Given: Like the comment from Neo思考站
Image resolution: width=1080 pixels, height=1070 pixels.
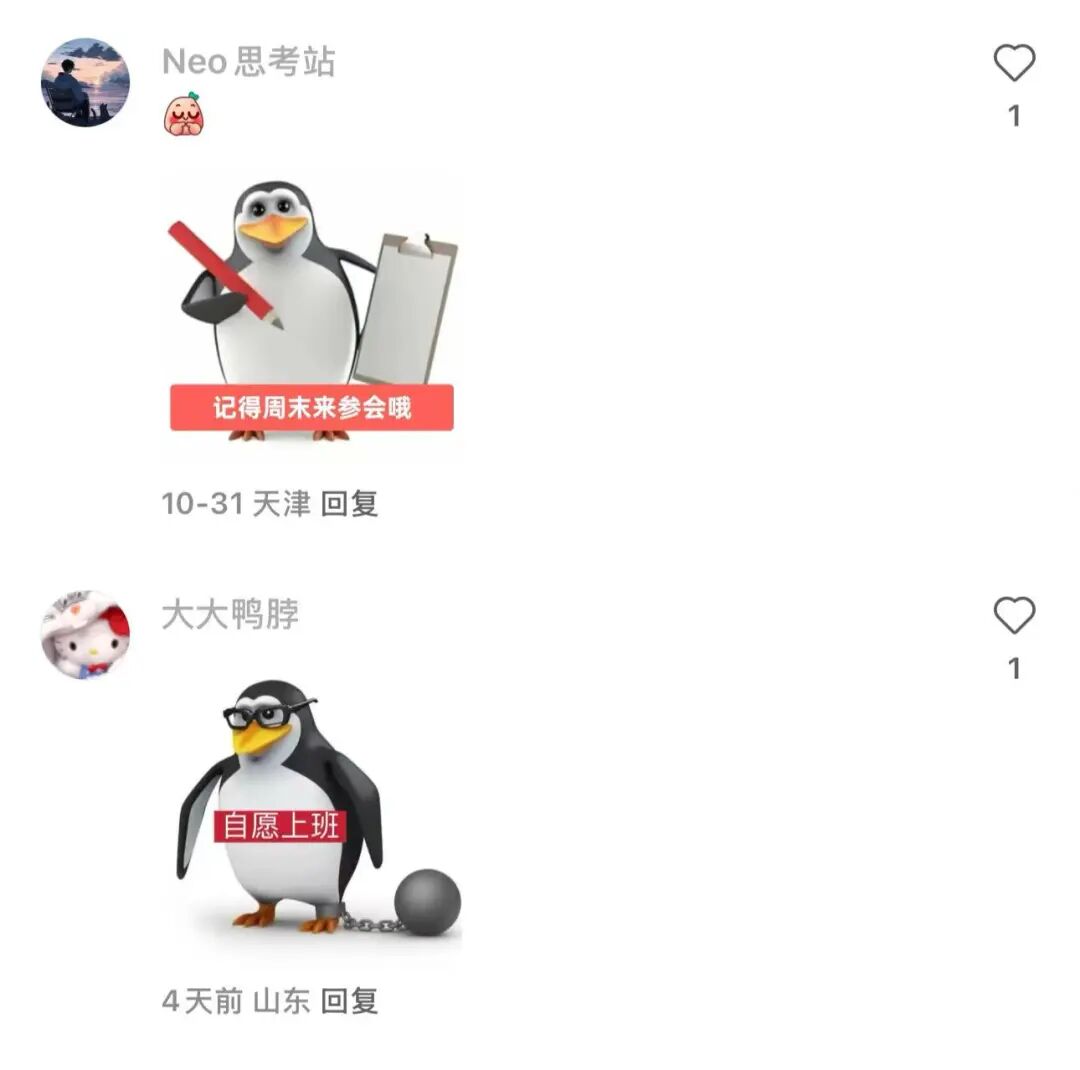Looking at the screenshot, I should point(1014,64).
